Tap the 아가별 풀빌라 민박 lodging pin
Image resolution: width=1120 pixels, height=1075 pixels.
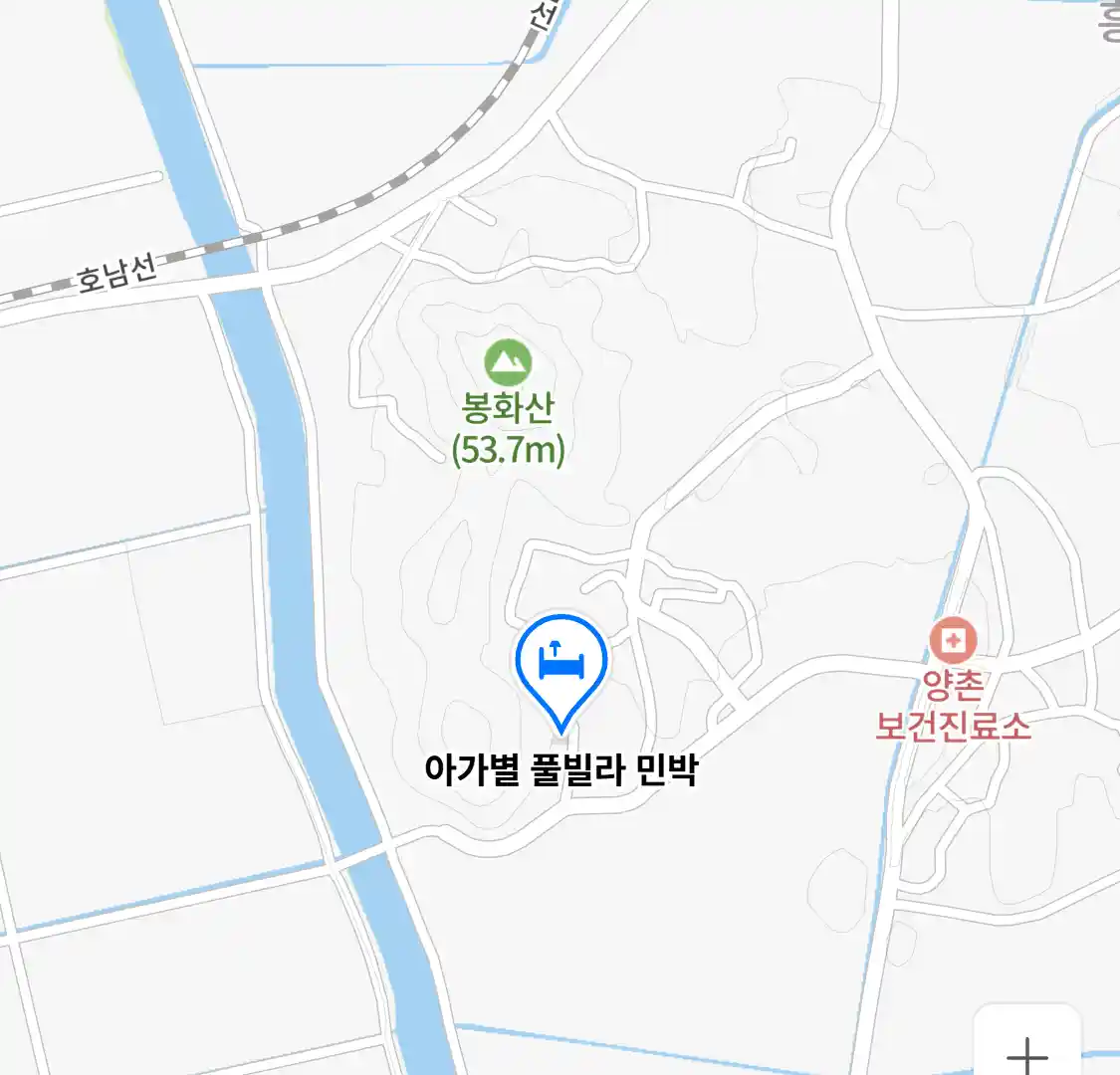point(561,662)
